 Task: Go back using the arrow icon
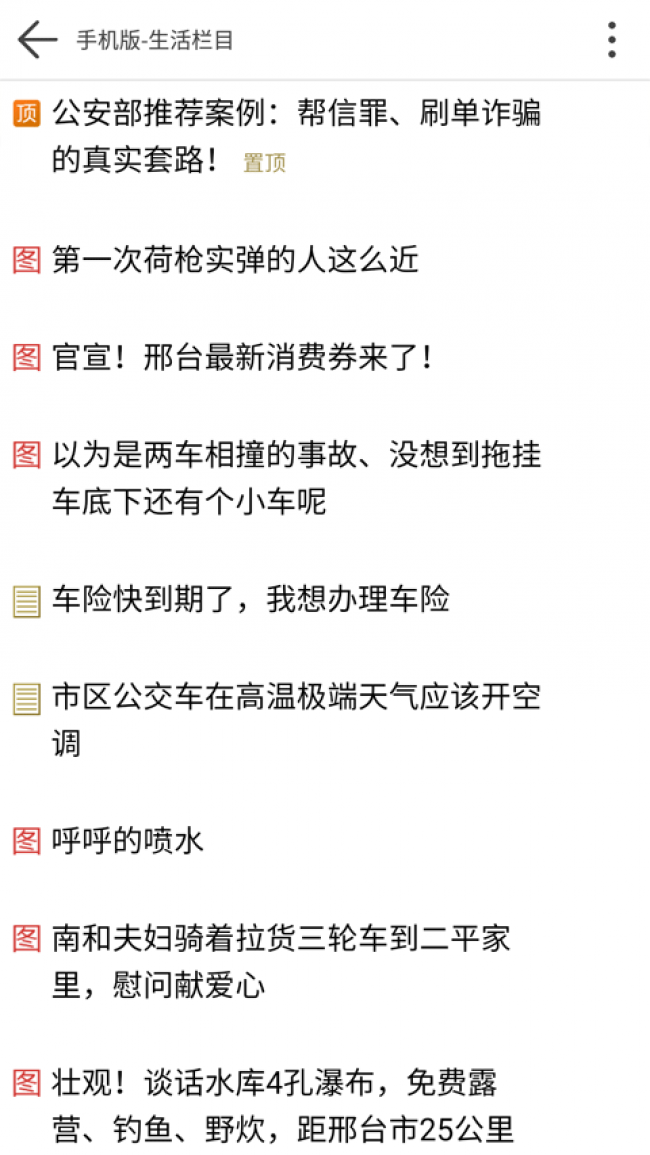(x=37, y=40)
